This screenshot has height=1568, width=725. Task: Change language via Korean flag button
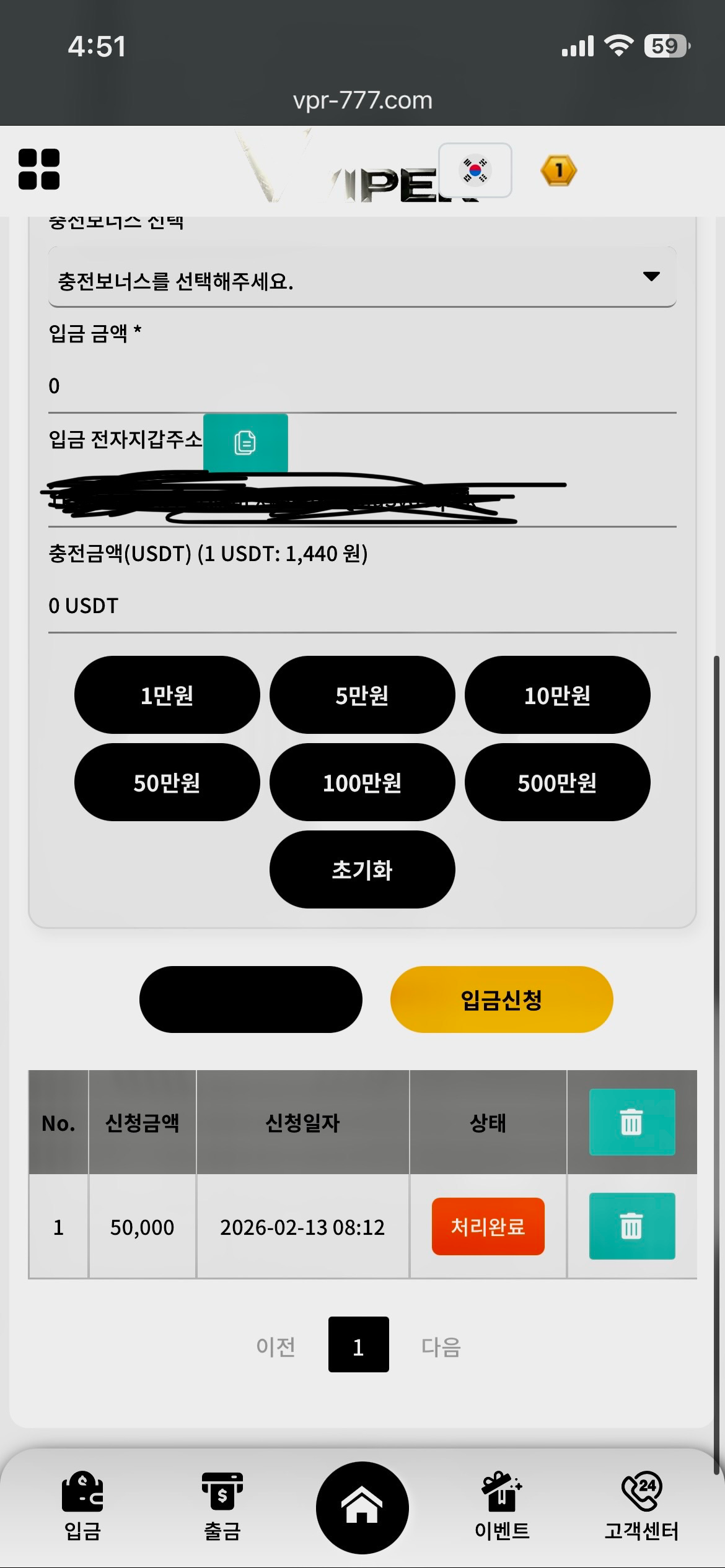(475, 170)
